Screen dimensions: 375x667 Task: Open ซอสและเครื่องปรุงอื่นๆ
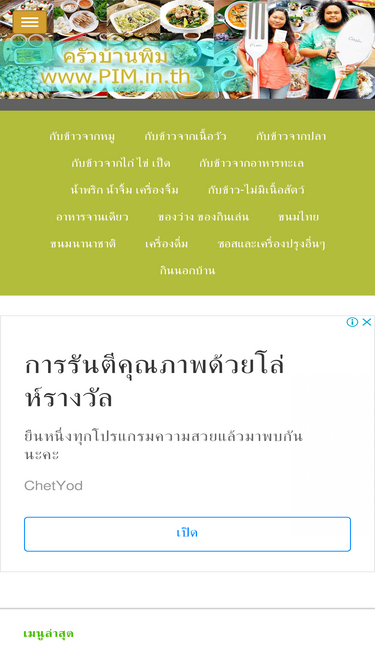271,244
